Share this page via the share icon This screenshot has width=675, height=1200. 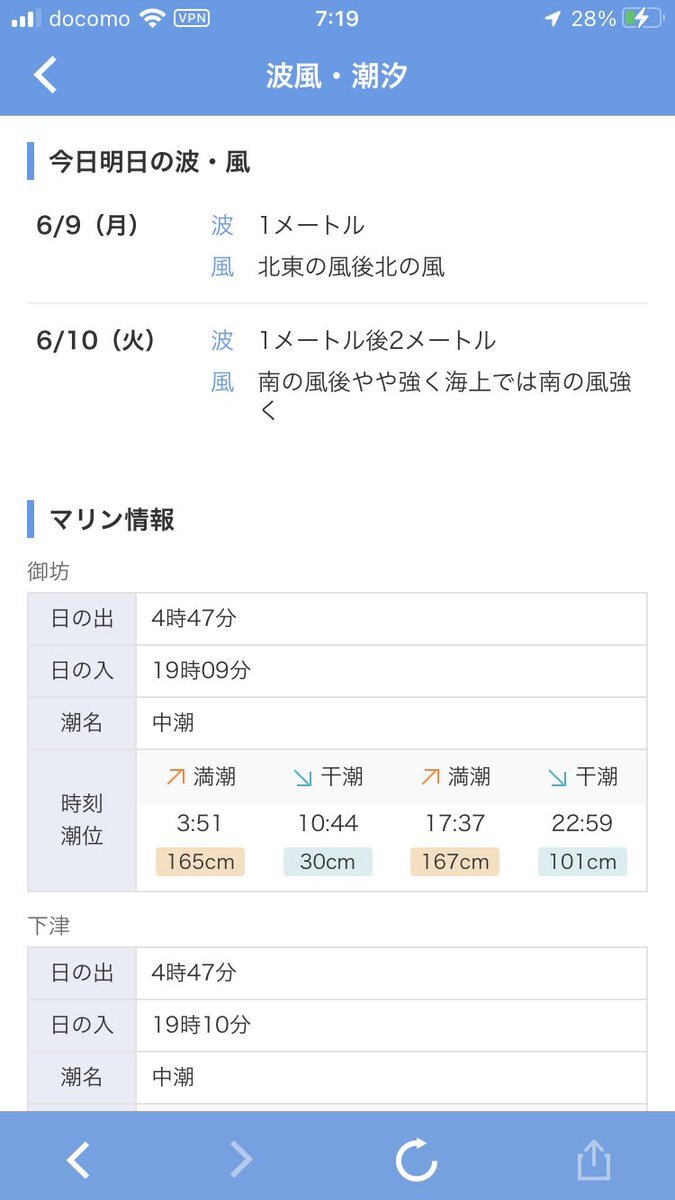[x=593, y=1160]
